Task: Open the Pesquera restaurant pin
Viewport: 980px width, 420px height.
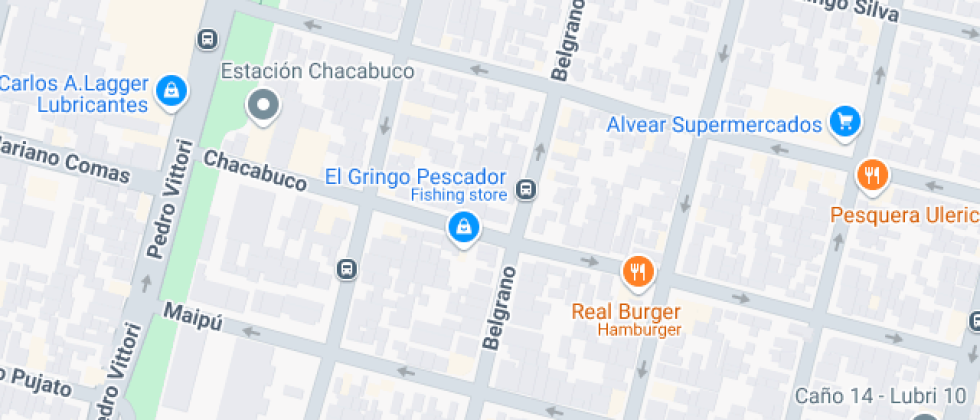Action: [872, 174]
